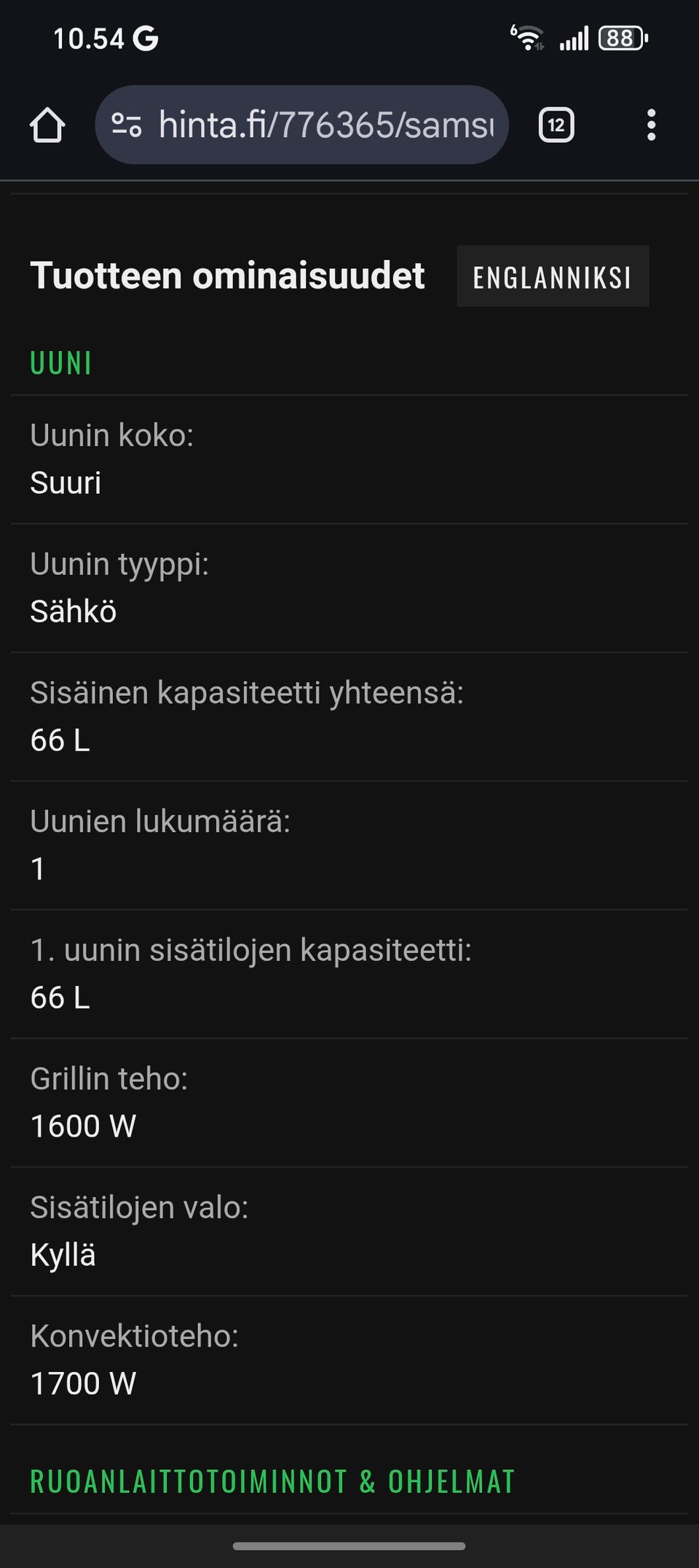Tap the Tuotteen ominaisuudet heading

pyautogui.click(x=227, y=275)
